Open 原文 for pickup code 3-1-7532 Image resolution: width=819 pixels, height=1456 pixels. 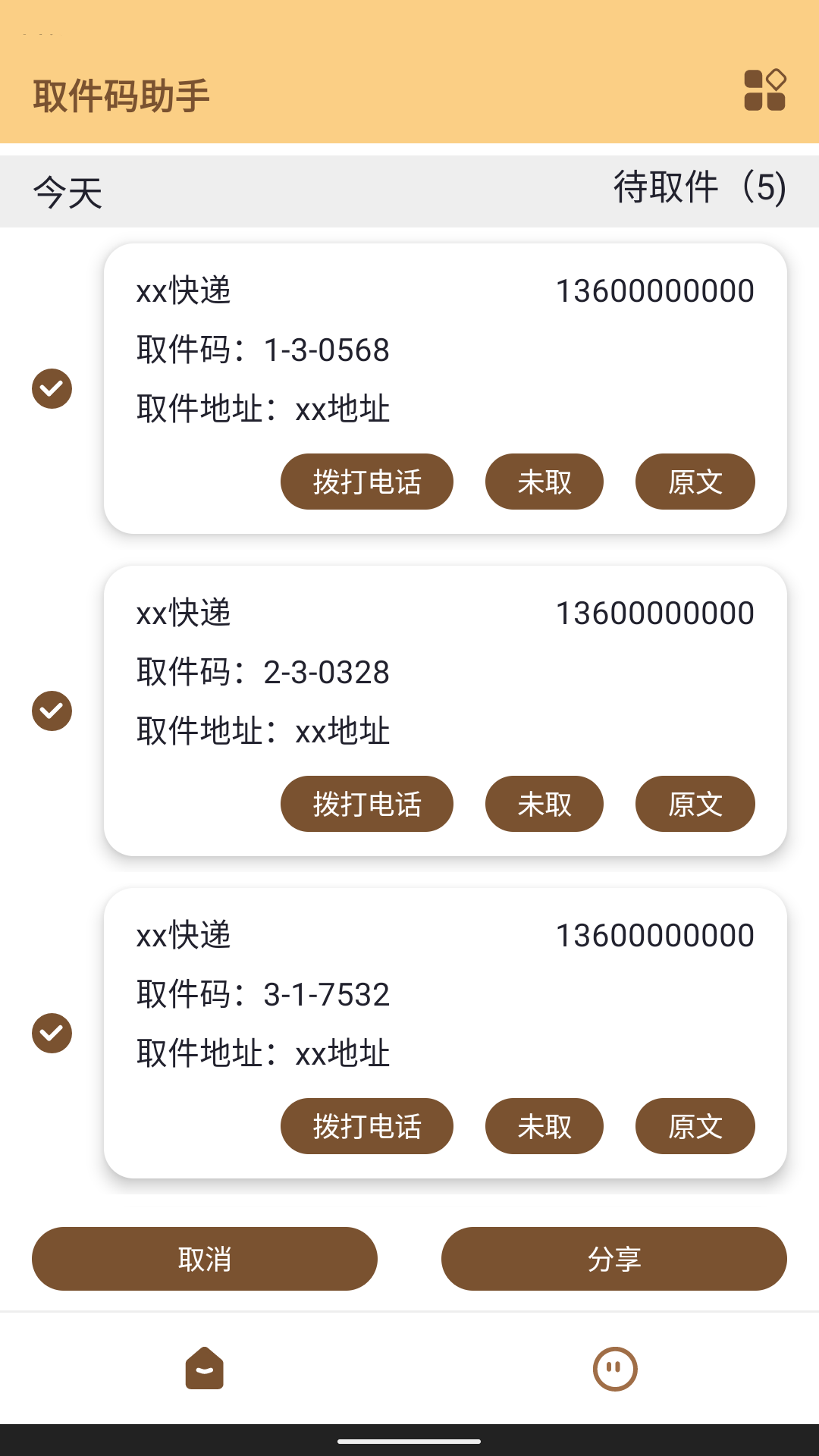695,1127
